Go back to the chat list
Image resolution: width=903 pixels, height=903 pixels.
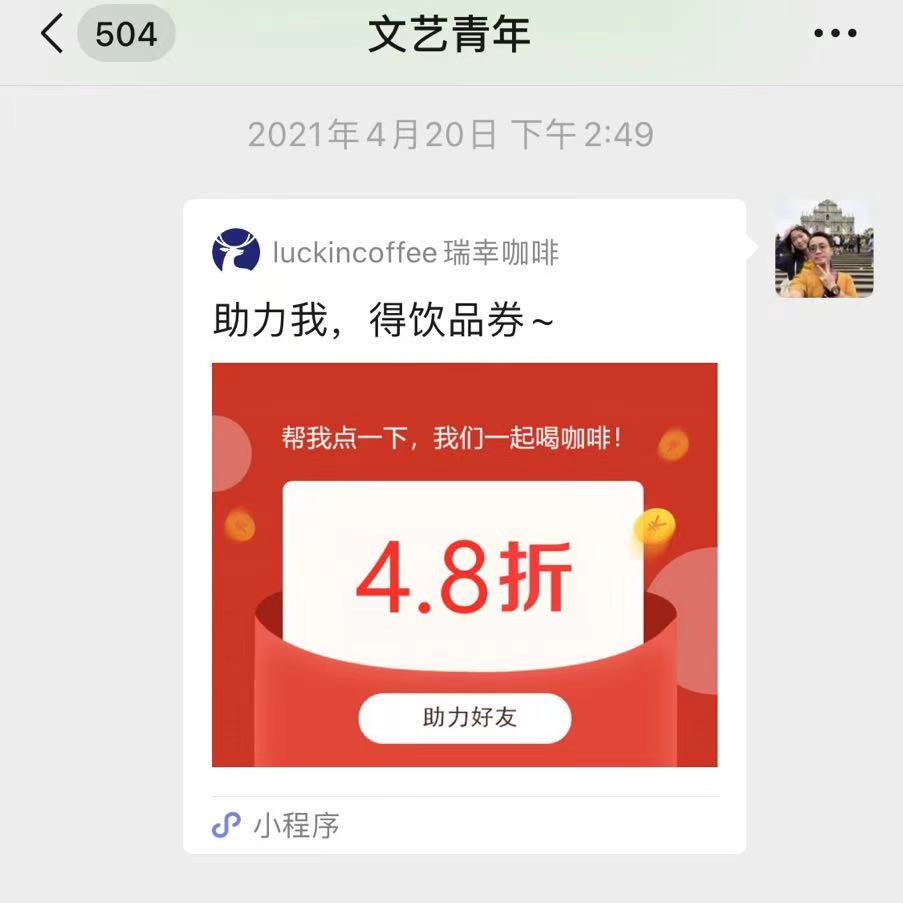click(x=52, y=34)
